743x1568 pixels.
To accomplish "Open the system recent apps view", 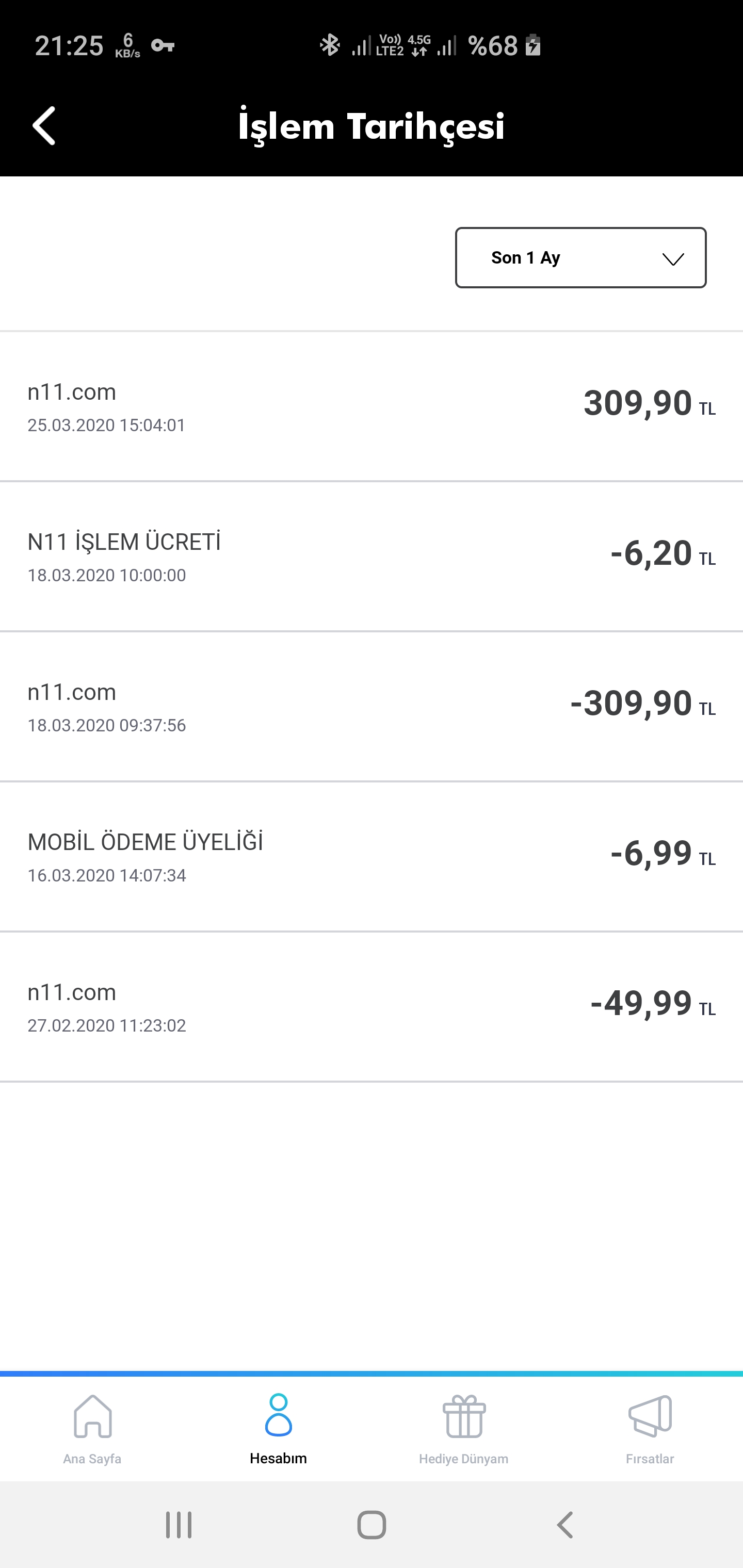I will tap(179, 1525).
